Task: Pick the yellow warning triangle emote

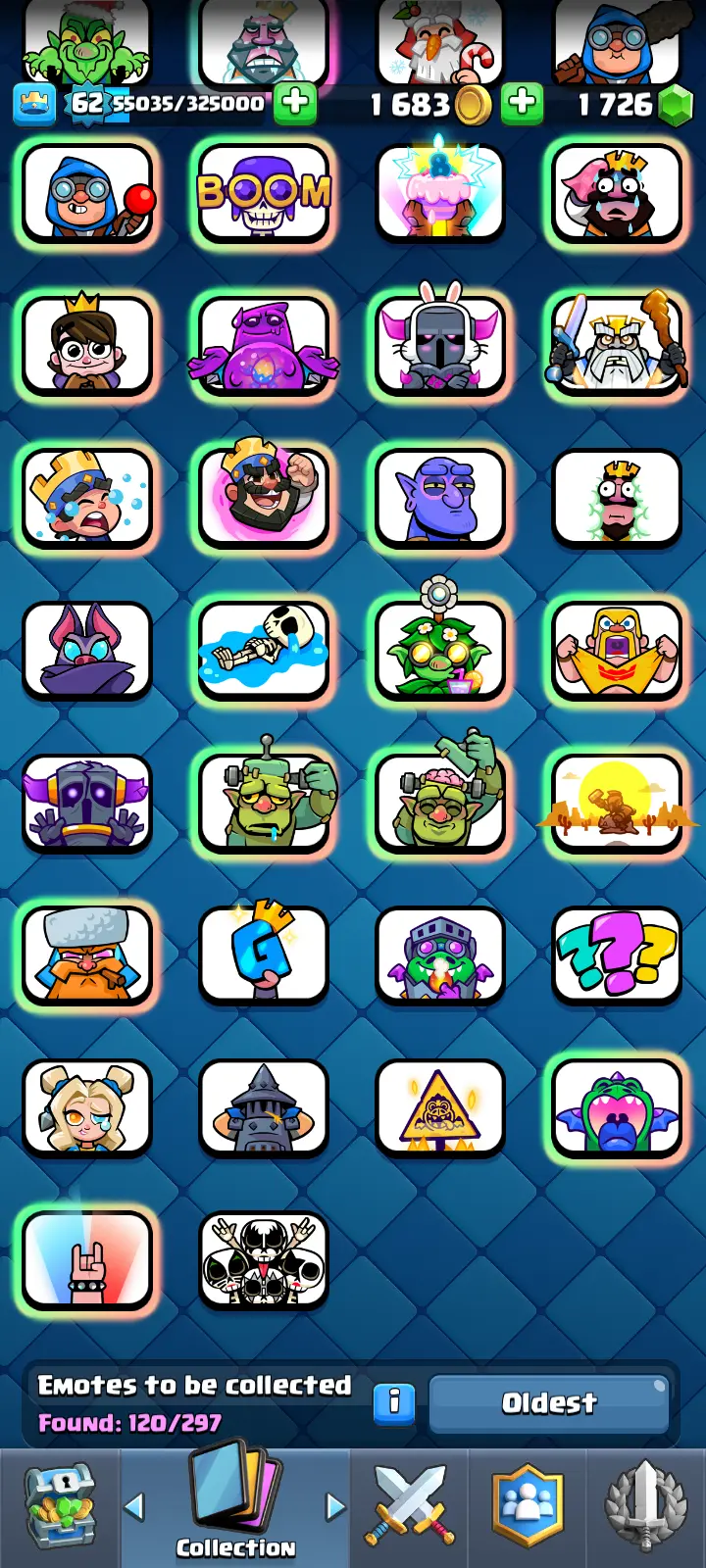Action: click(x=440, y=1107)
